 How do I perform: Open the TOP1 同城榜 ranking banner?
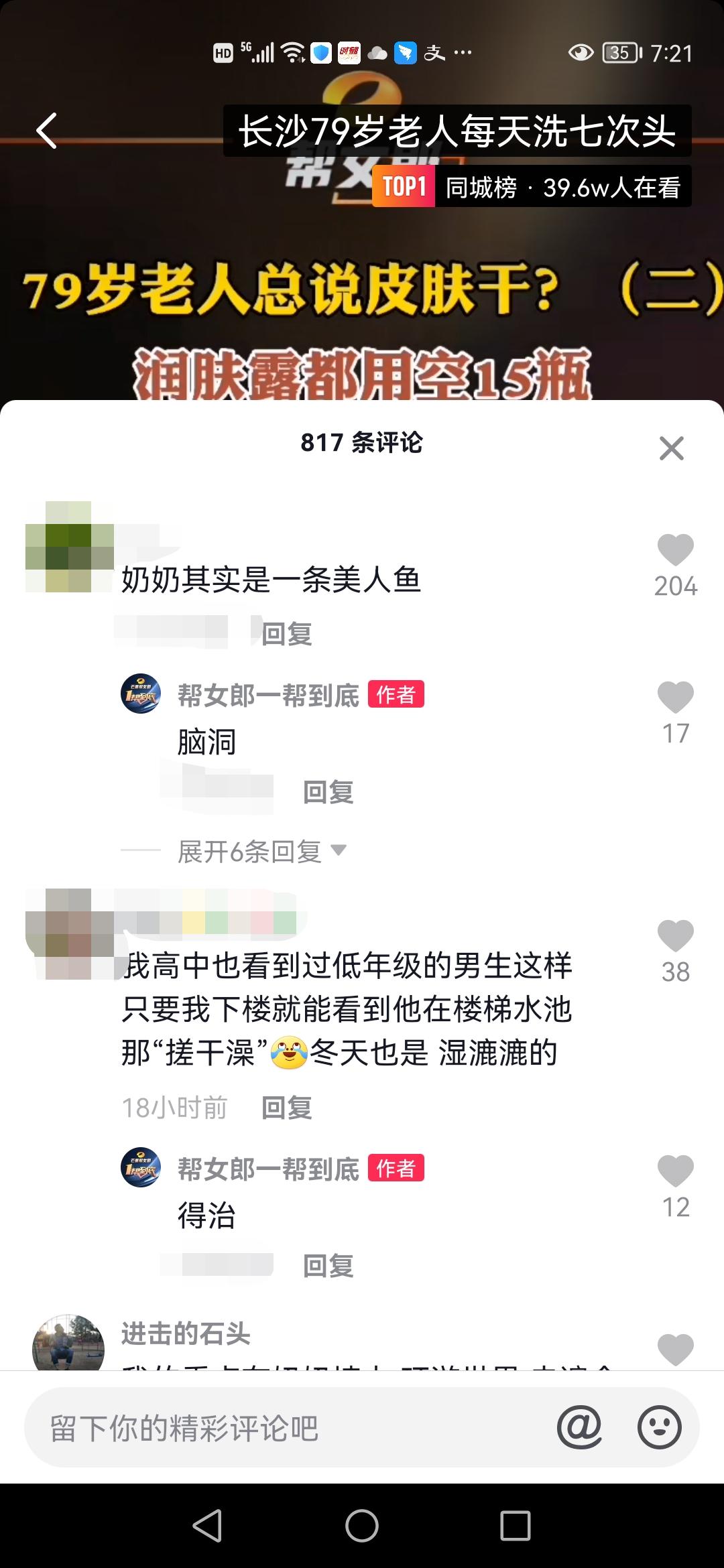point(531,187)
